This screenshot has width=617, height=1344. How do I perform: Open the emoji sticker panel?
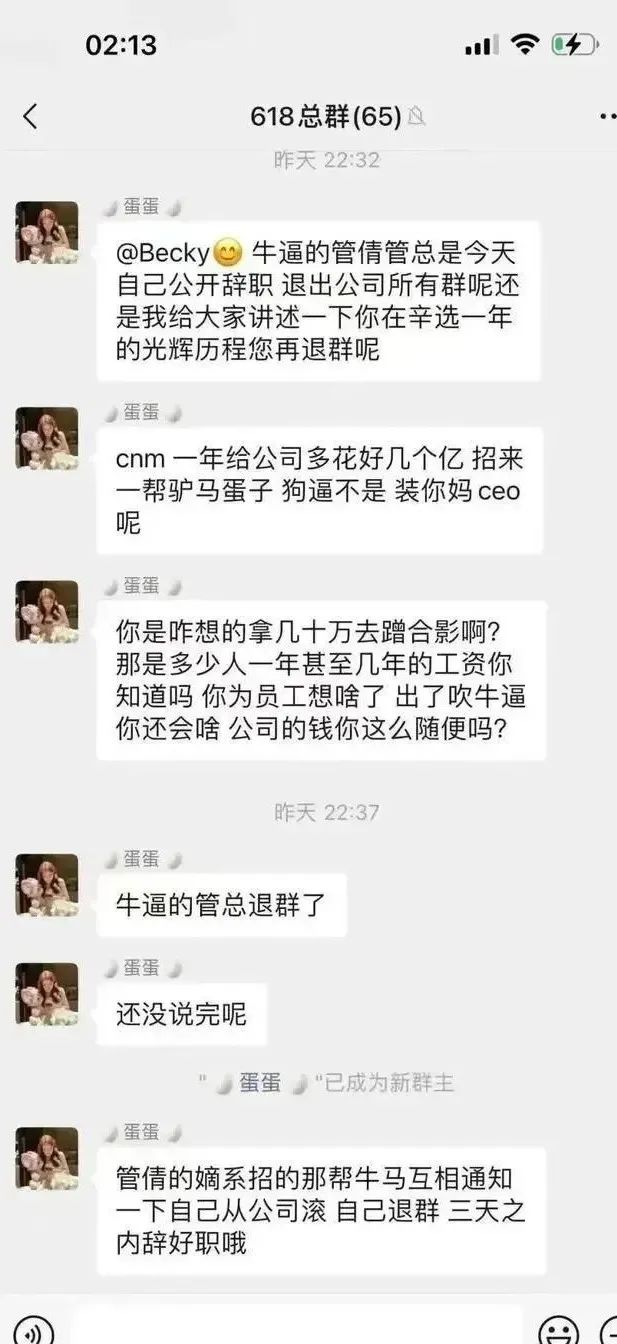click(x=558, y=1330)
